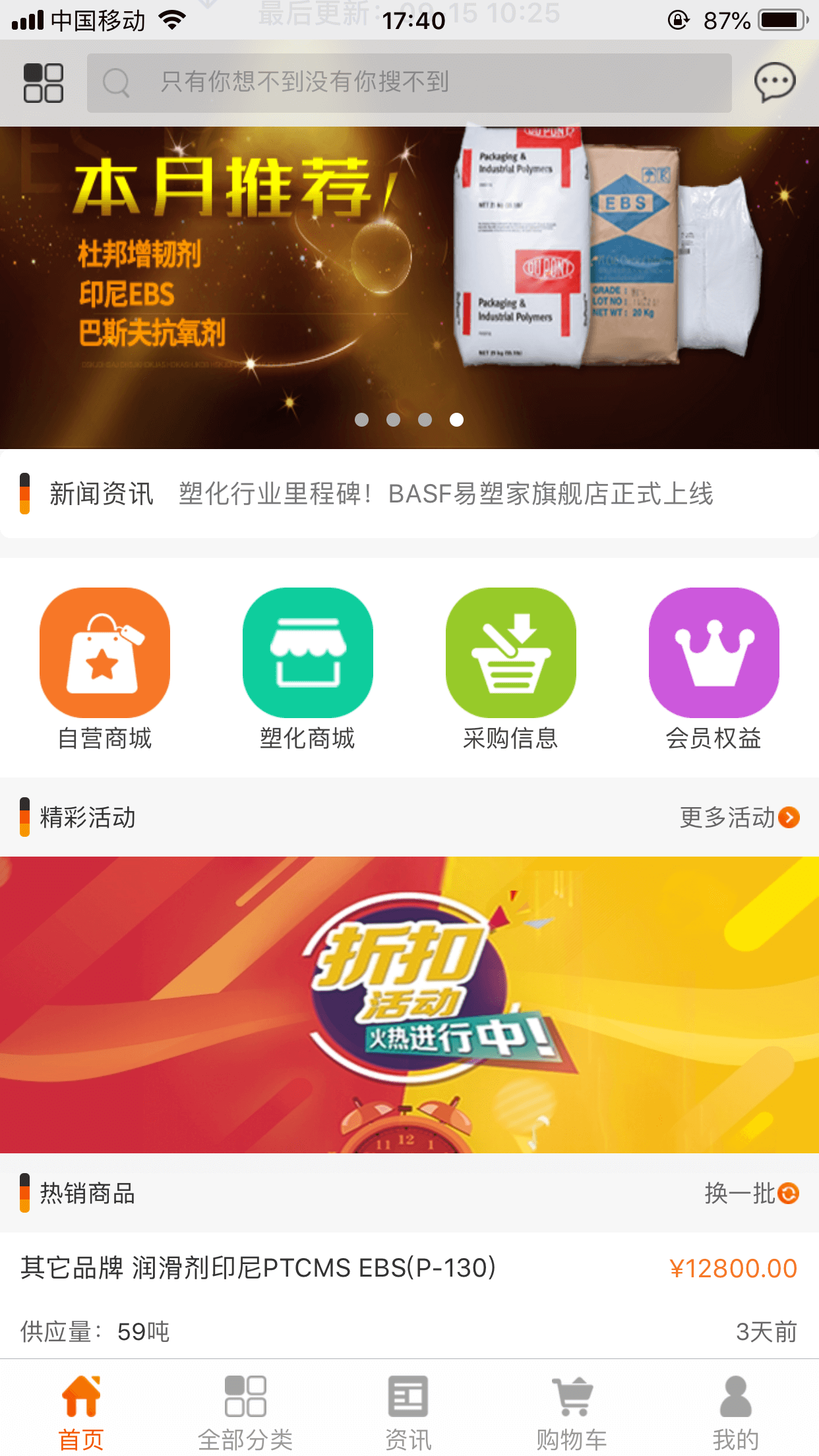Viewport: 819px width, 1456px height.
Task: Tap 更多活动 to see more activities
Action: [739, 818]
